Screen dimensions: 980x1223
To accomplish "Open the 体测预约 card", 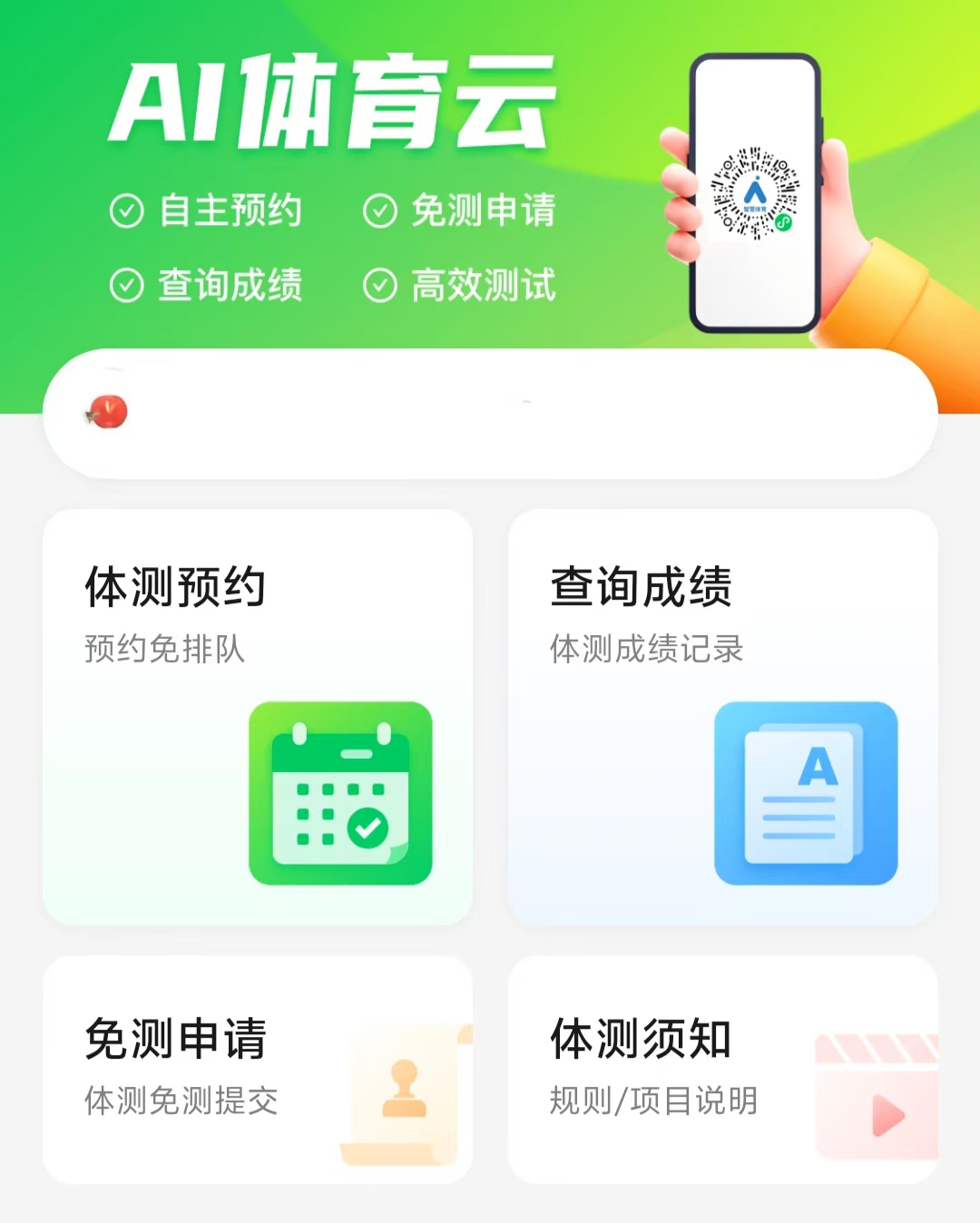I will pos(258,717).
